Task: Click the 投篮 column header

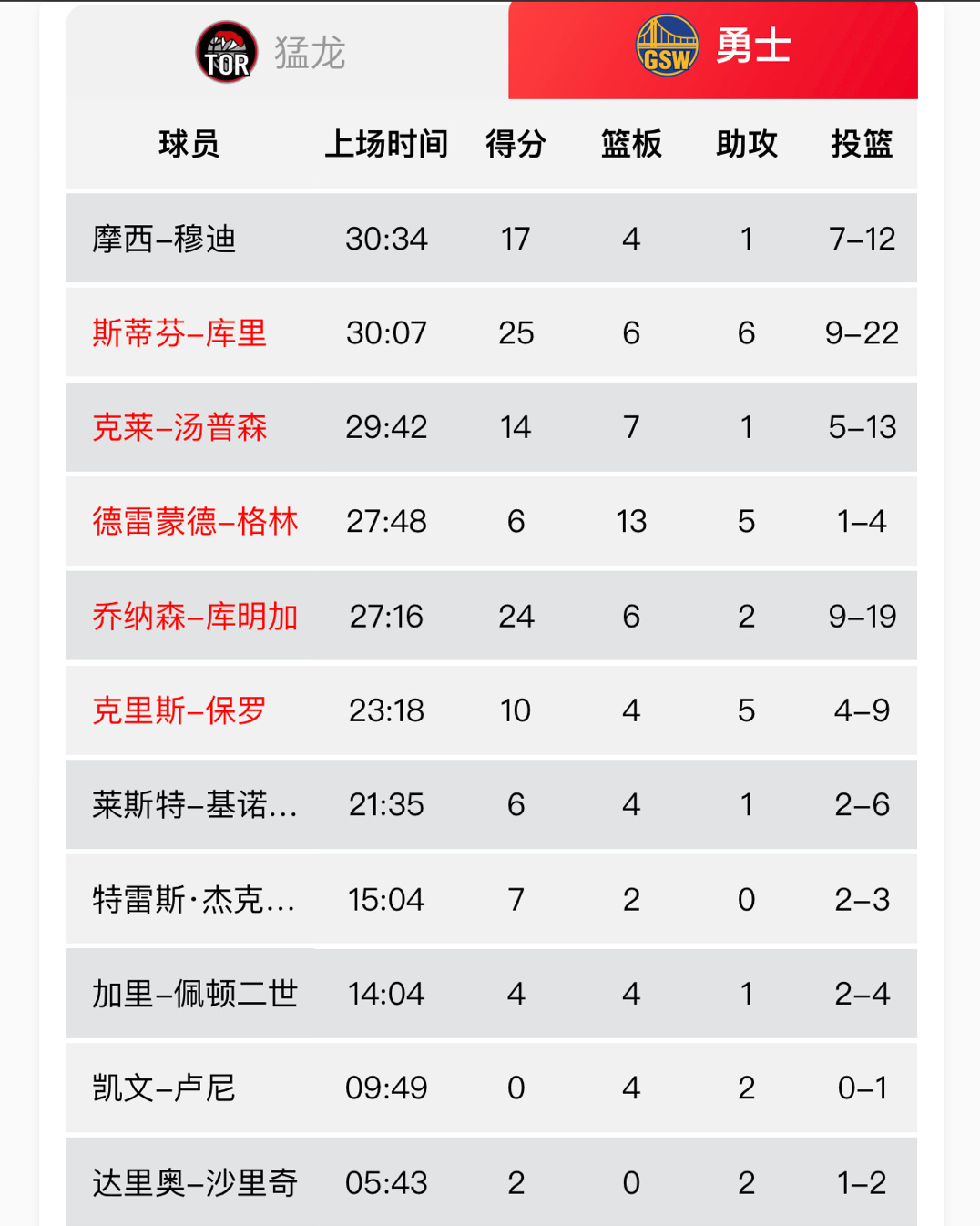Action: tap(862, 143)
